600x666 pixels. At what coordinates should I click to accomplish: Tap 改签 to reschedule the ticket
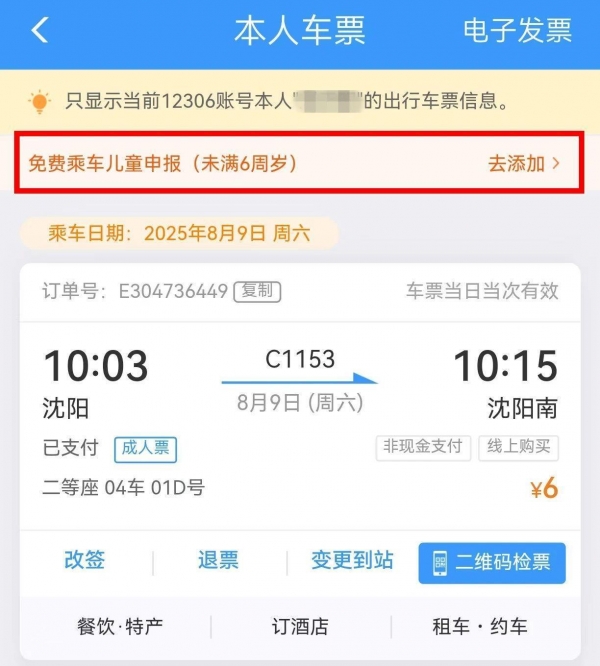tap(85, 560)
